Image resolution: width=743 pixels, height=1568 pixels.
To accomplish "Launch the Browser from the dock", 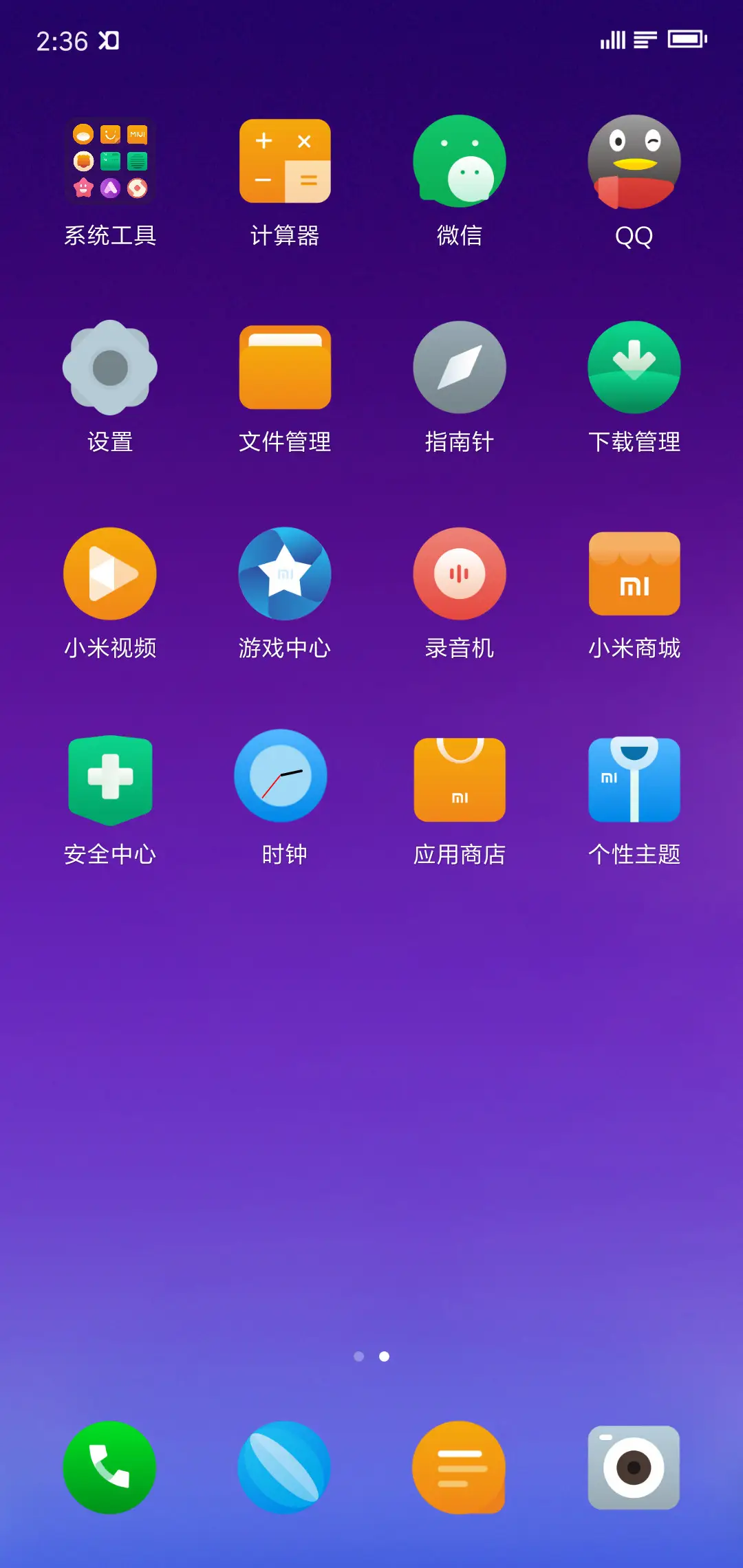I will (x=285, y=1466).
